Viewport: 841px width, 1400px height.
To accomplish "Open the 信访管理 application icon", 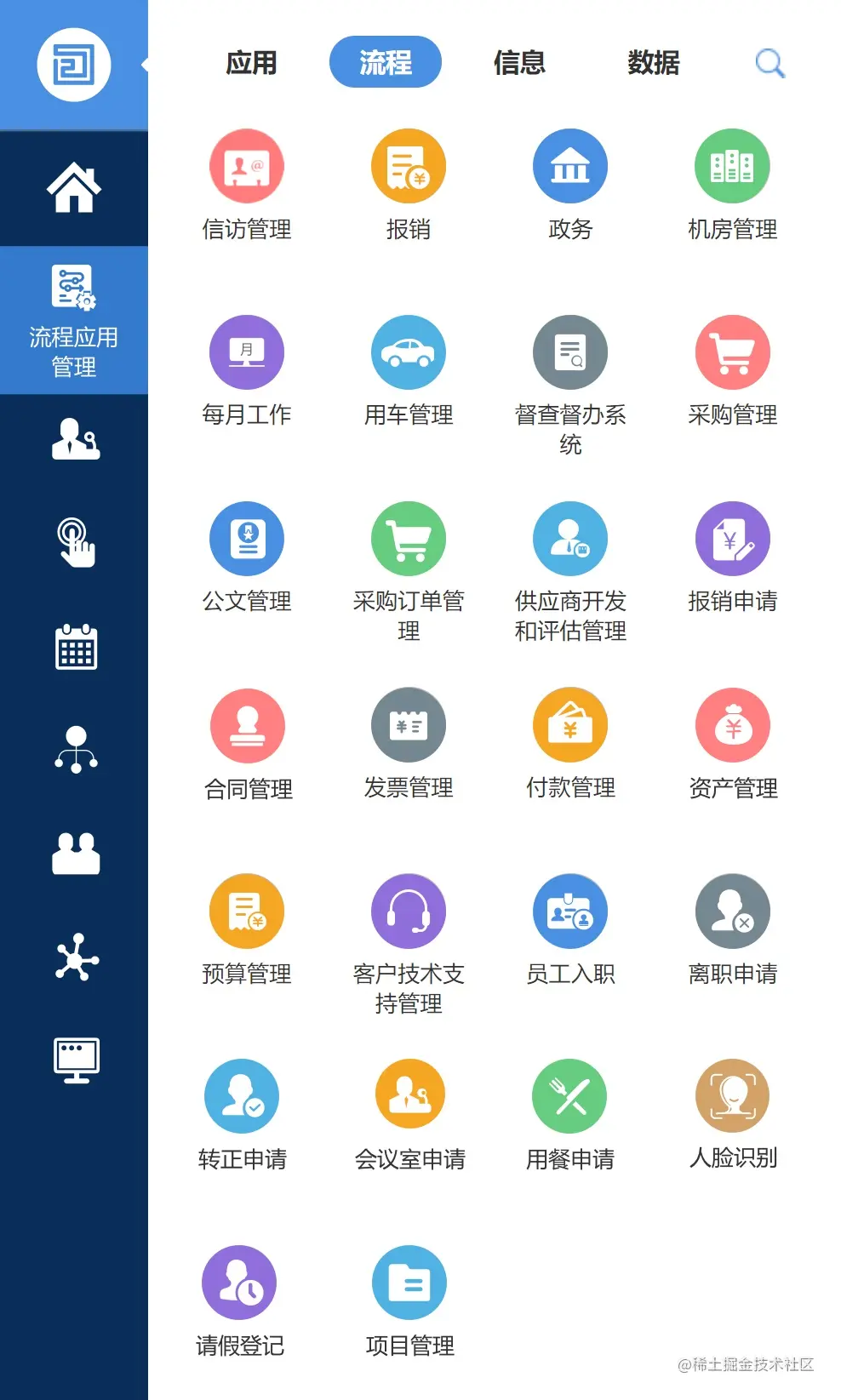I will click(x=247, y=167).
